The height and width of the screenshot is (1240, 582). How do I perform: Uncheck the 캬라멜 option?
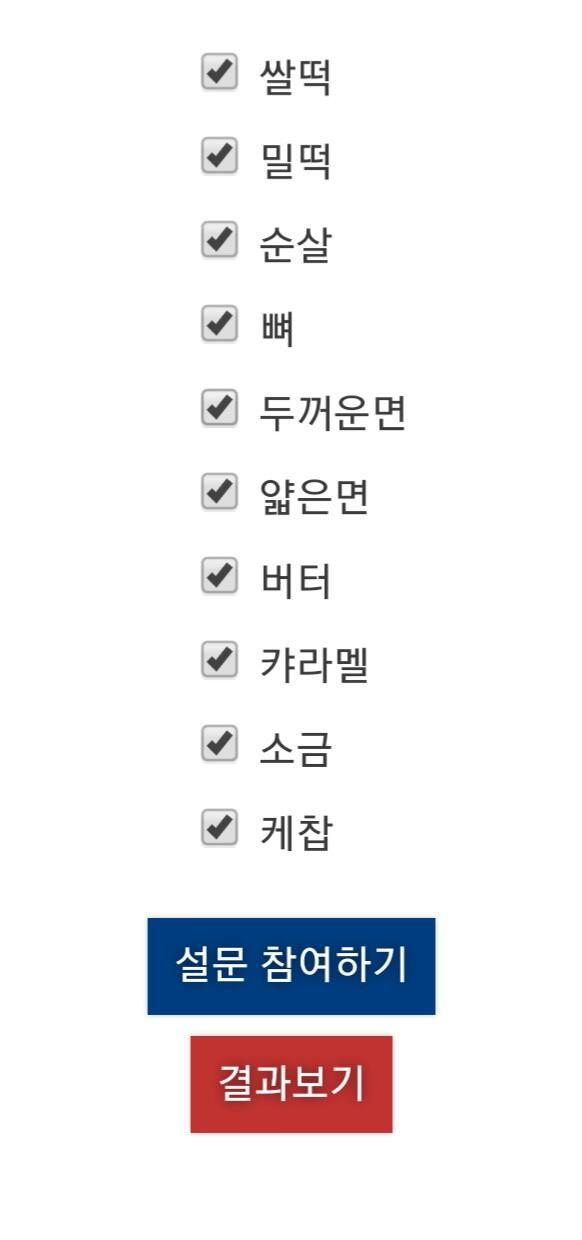(x=220, y=661)
